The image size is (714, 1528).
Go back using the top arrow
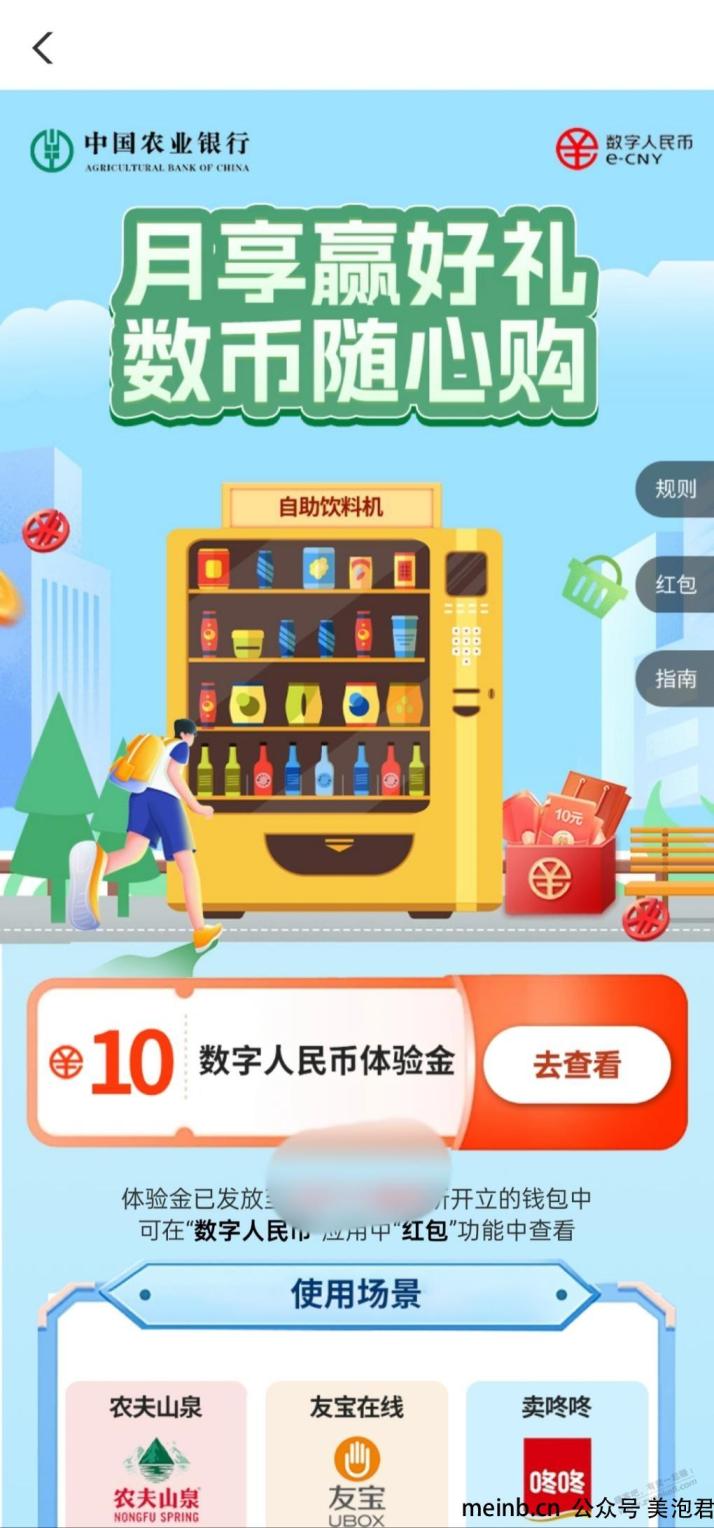tap(42, 47)
